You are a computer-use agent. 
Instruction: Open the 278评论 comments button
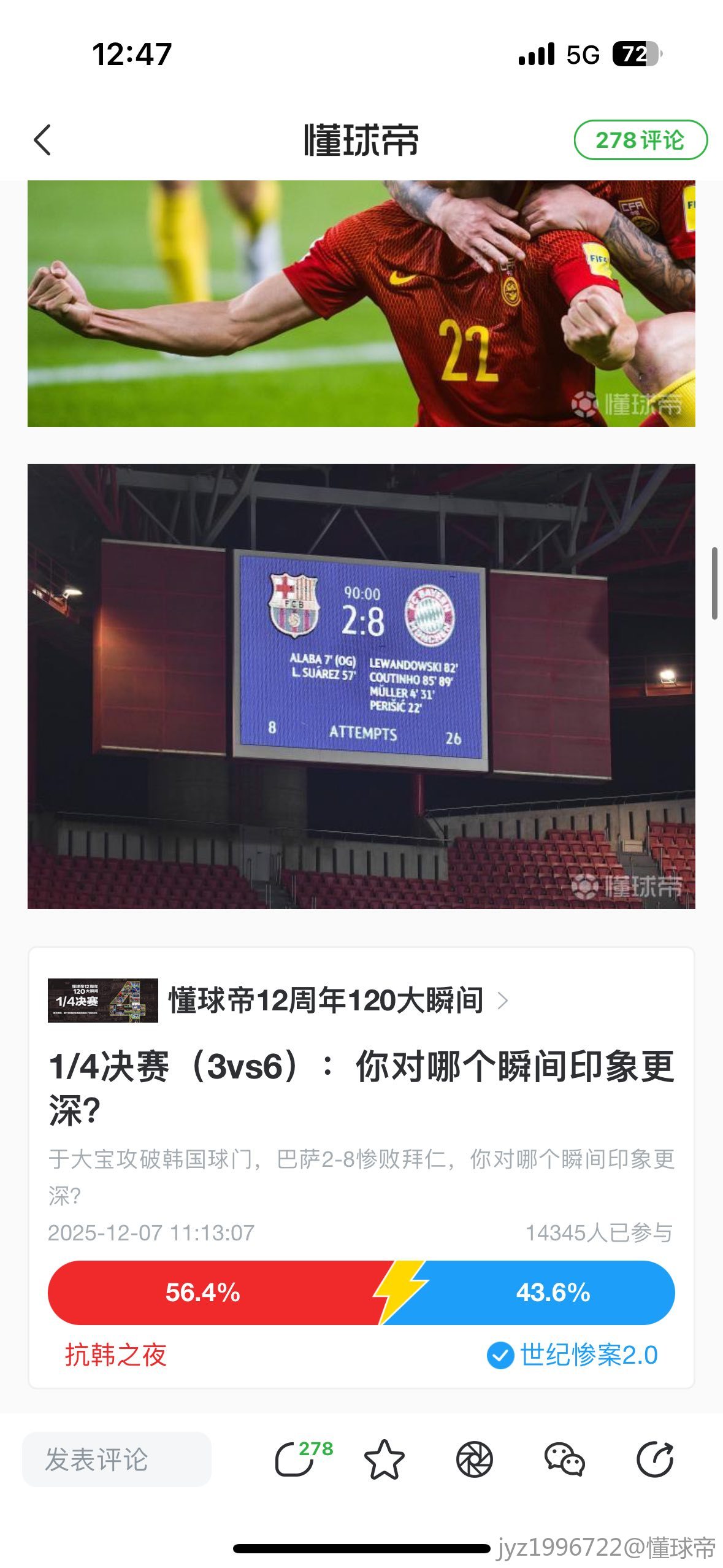point(640,140)
